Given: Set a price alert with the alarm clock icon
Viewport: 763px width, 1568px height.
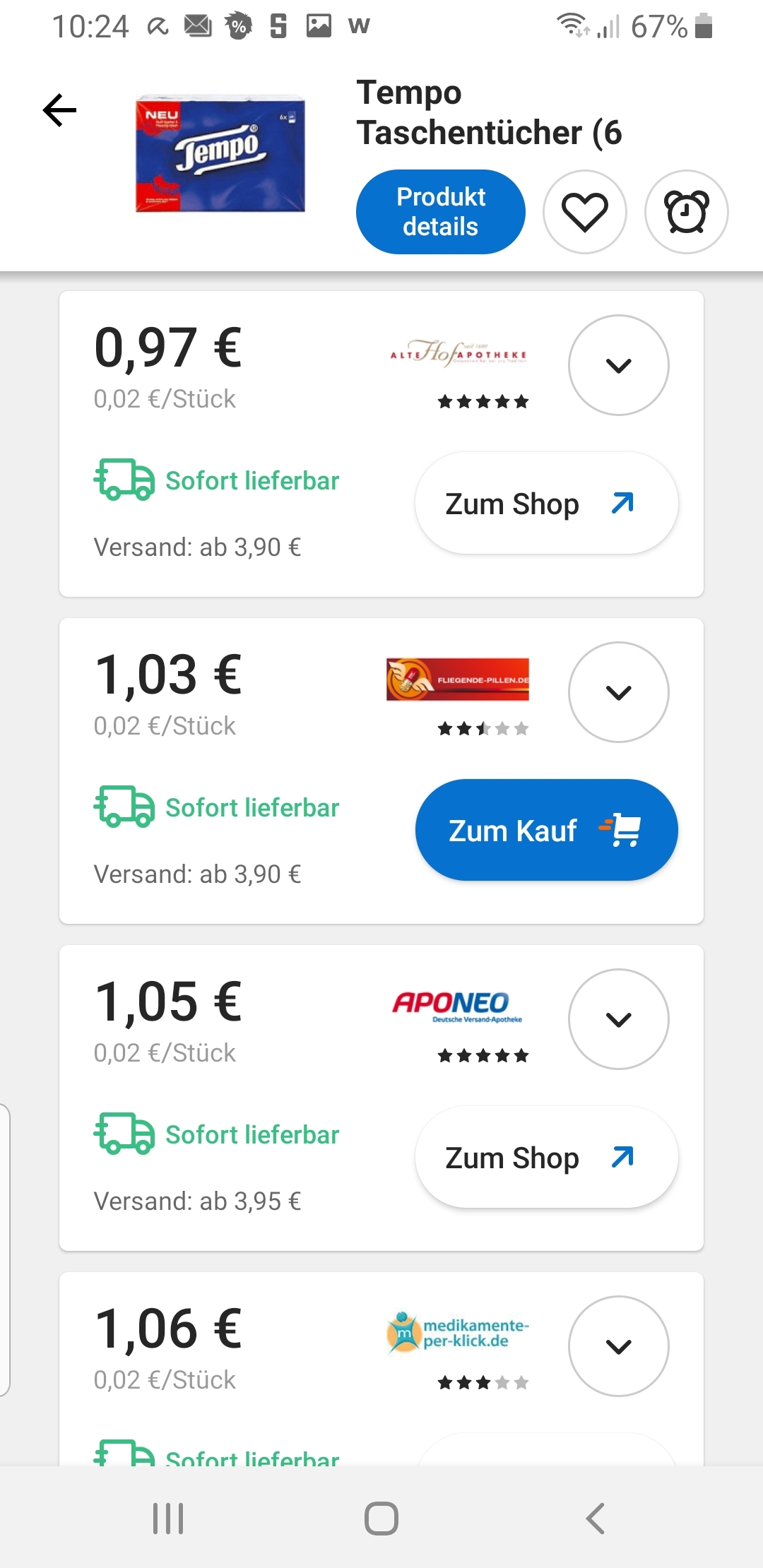Looking at the screenshot, I should tap(687, 212).
